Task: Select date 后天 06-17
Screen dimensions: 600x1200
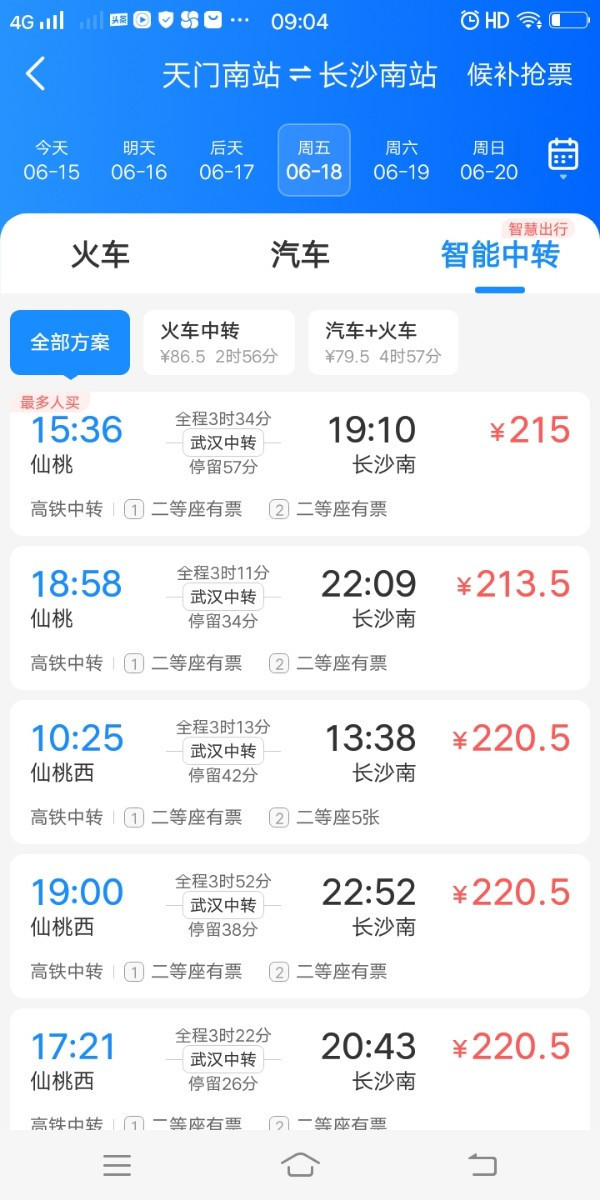Action: click(x=227, y=160)
